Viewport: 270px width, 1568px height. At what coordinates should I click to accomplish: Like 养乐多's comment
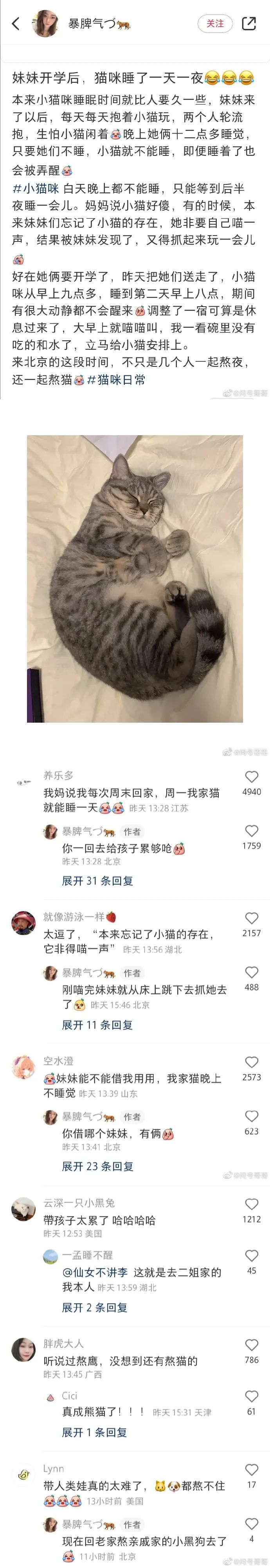pyautogui.click(x=251, y=777)
